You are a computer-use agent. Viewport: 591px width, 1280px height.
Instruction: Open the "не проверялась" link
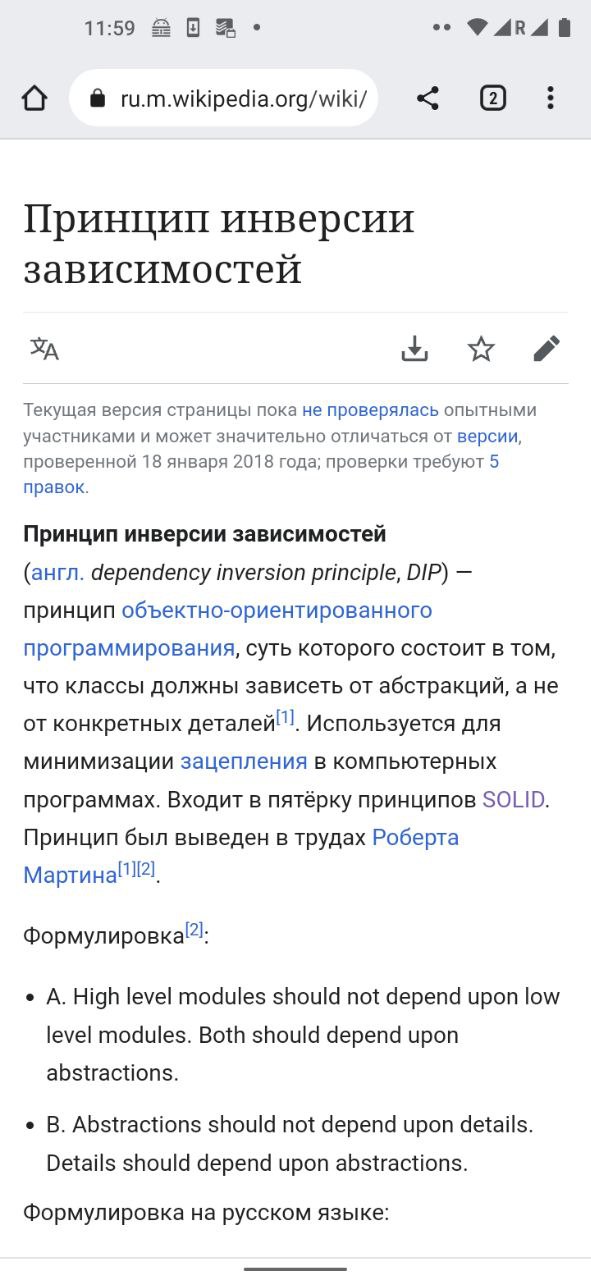point(370,410)
